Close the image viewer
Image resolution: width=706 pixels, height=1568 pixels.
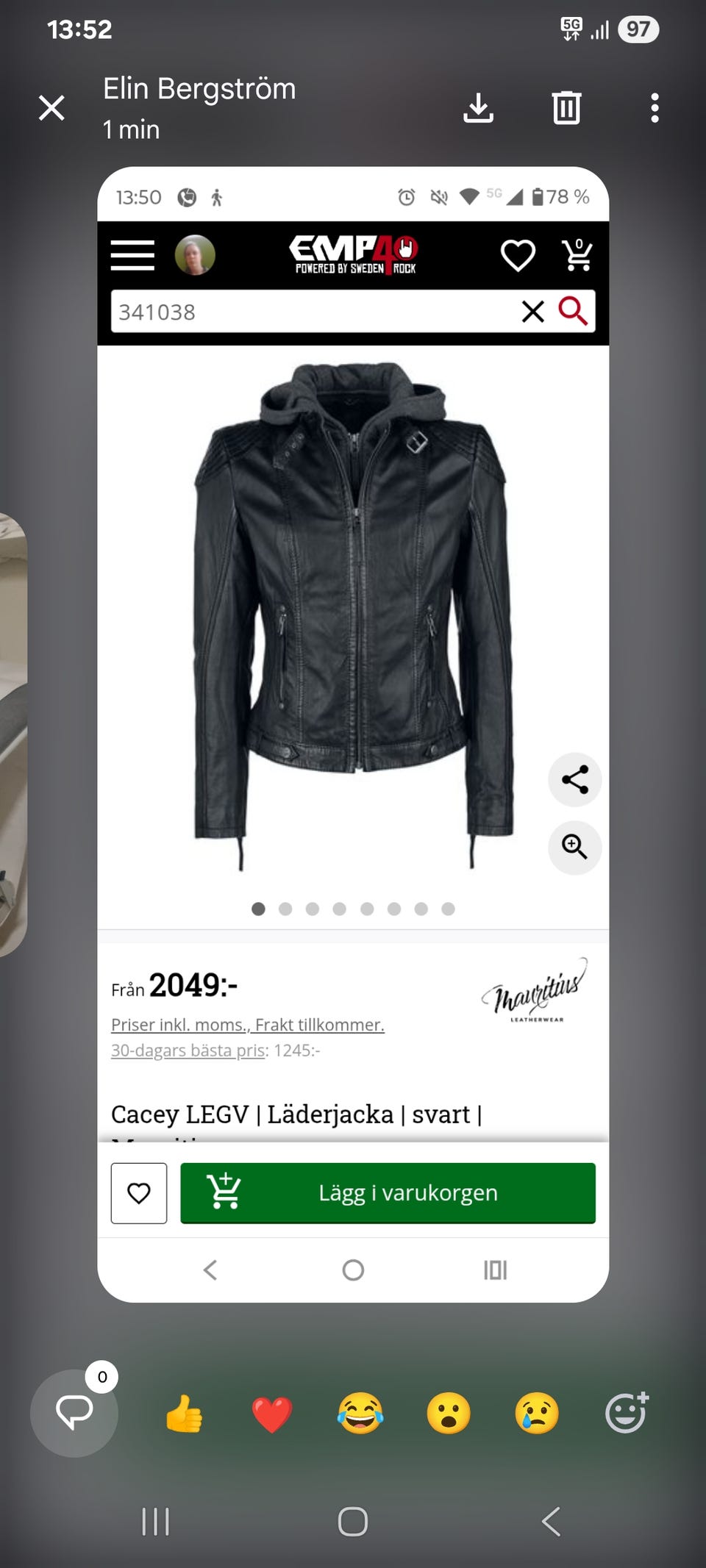pyautogui.click(x=51, y=108)
